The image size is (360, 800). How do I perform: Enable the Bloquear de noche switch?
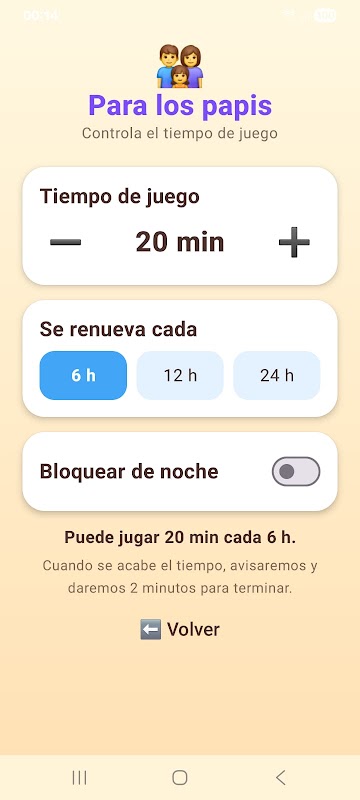[x=296, y=471]
